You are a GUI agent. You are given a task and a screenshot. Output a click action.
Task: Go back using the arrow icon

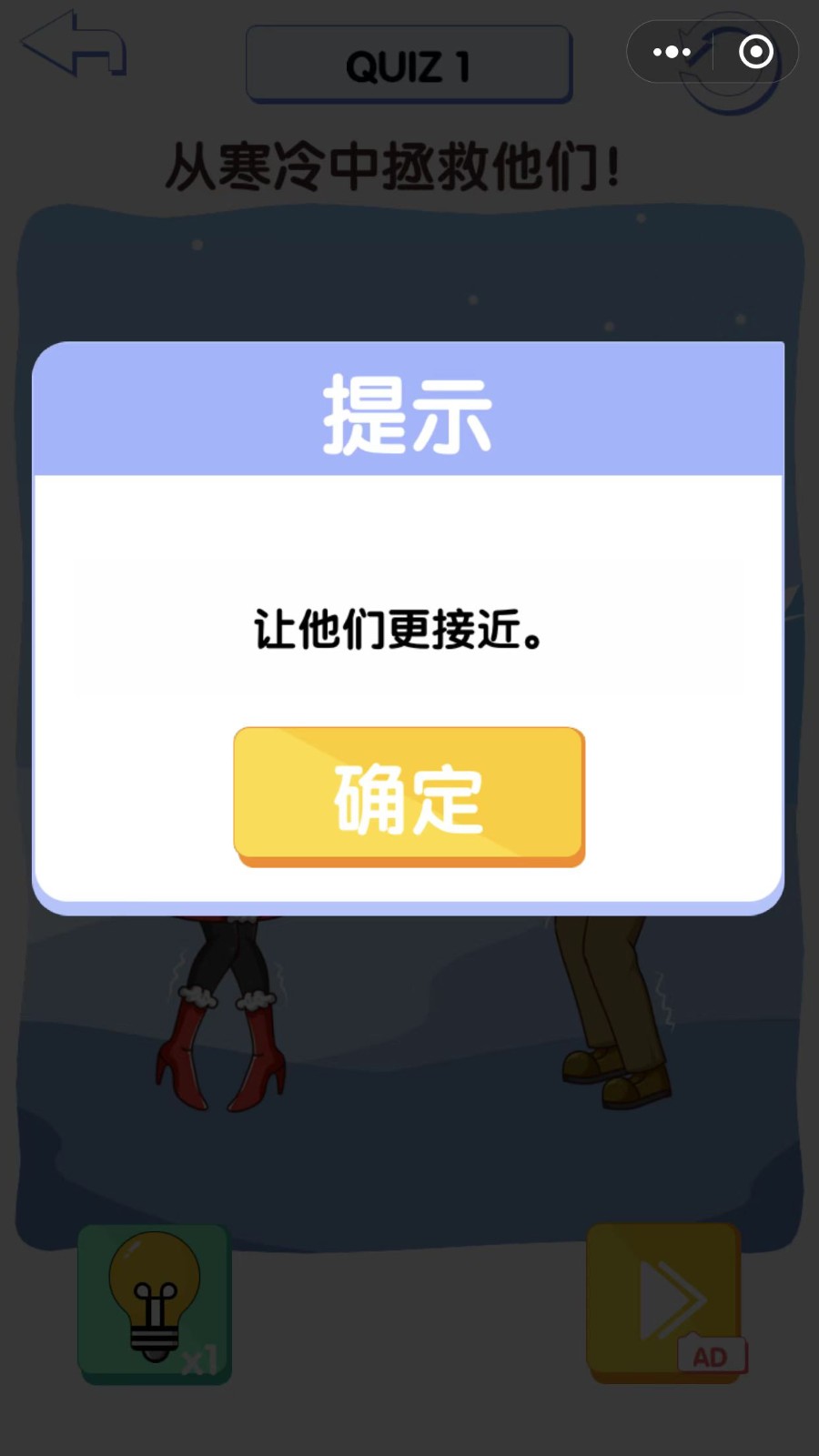(x=74, y=44)
